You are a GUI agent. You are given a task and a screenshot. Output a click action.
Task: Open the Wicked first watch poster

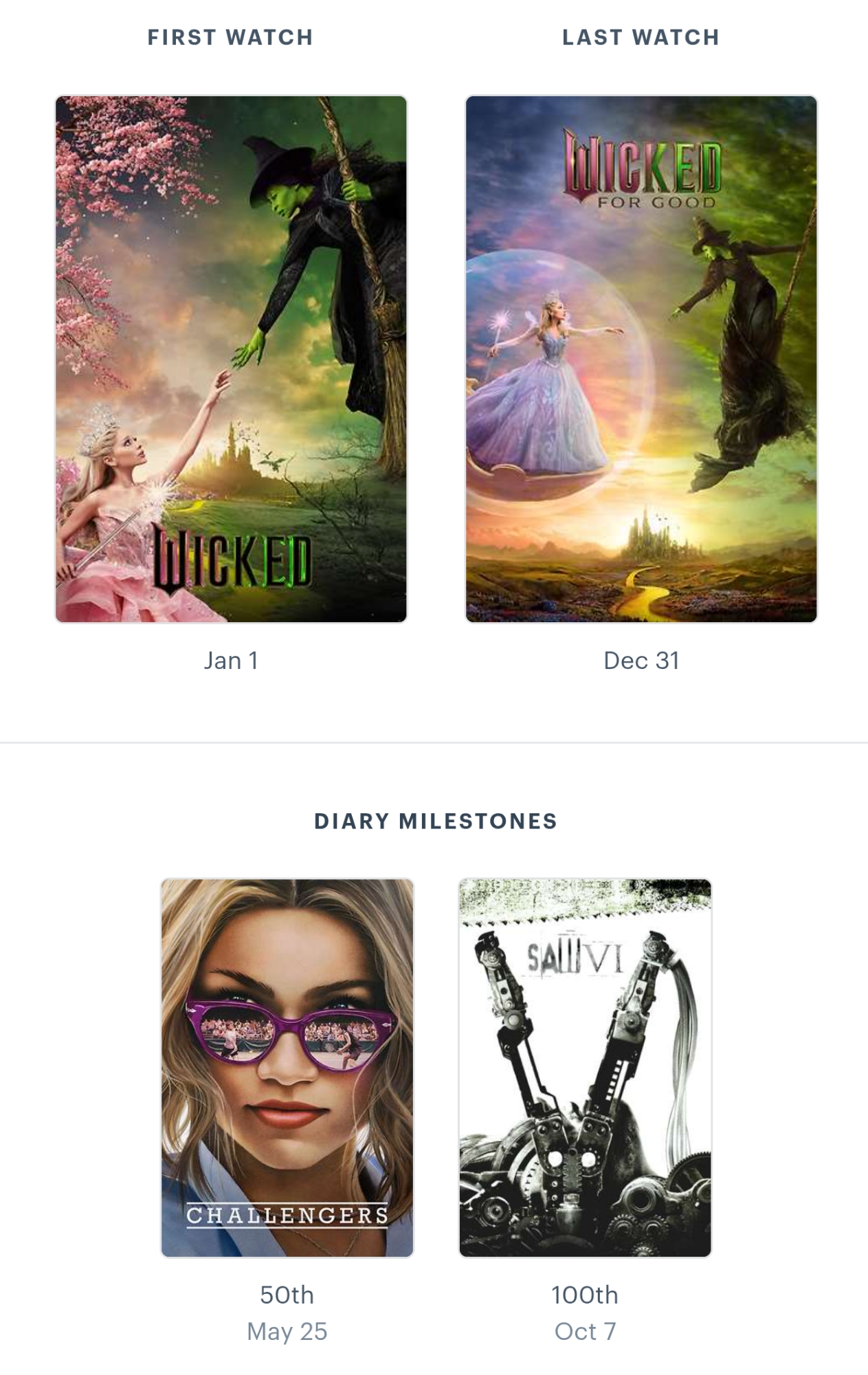[x=231, y=359]
